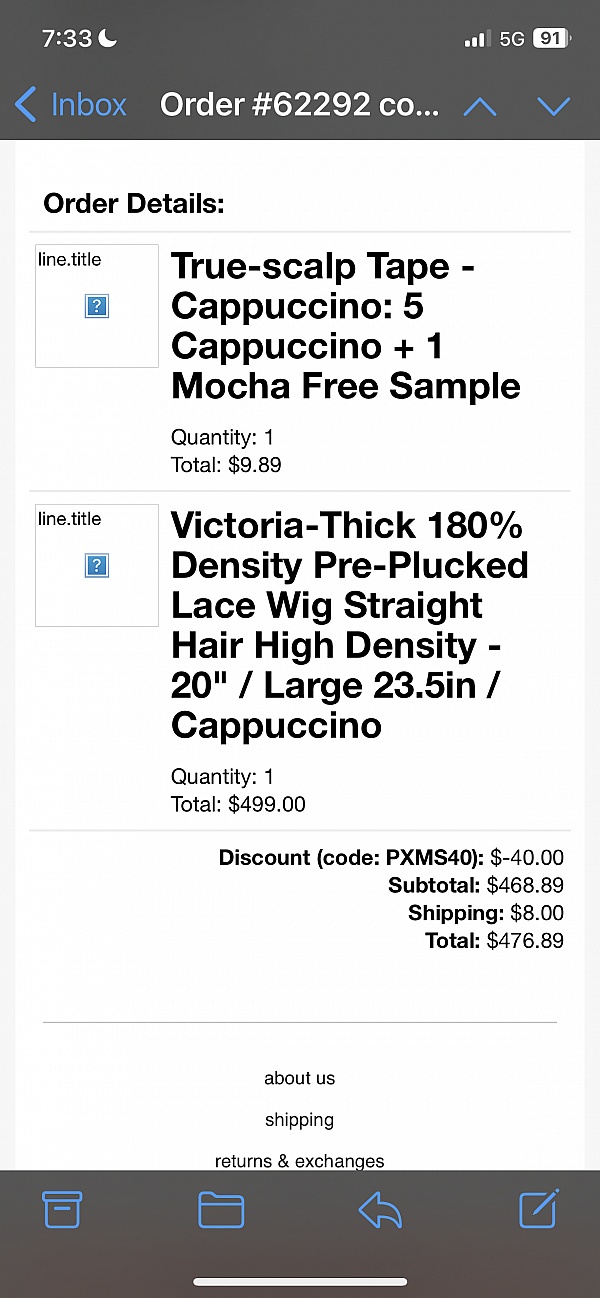Compose a new email
The height and width of the screenshot is (1298, 600).
point(538,1210)
